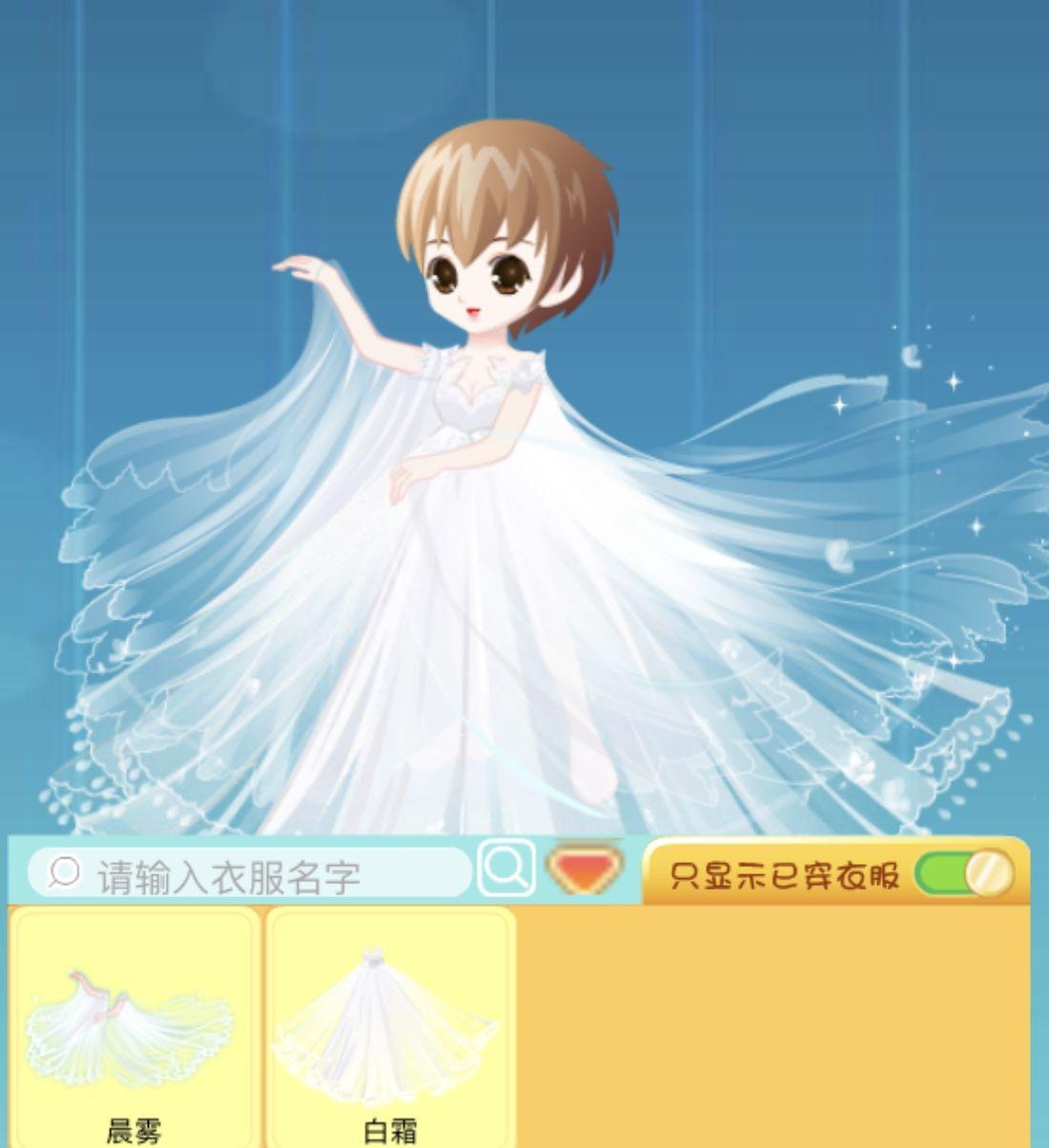
Task: Toggle the 只显示已穿衣服 switch
Action: (x=964, y=873)
